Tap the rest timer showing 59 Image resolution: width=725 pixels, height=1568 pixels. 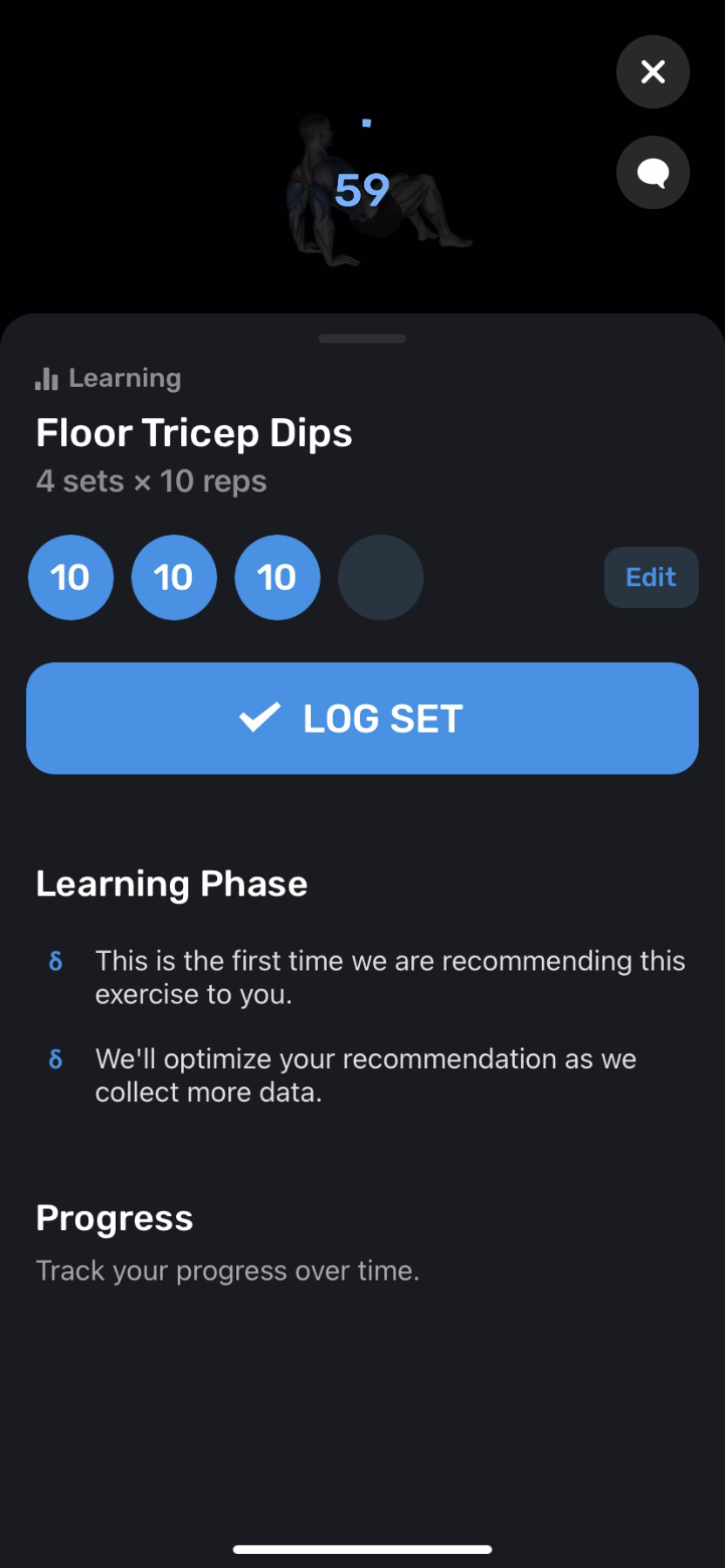363,188
